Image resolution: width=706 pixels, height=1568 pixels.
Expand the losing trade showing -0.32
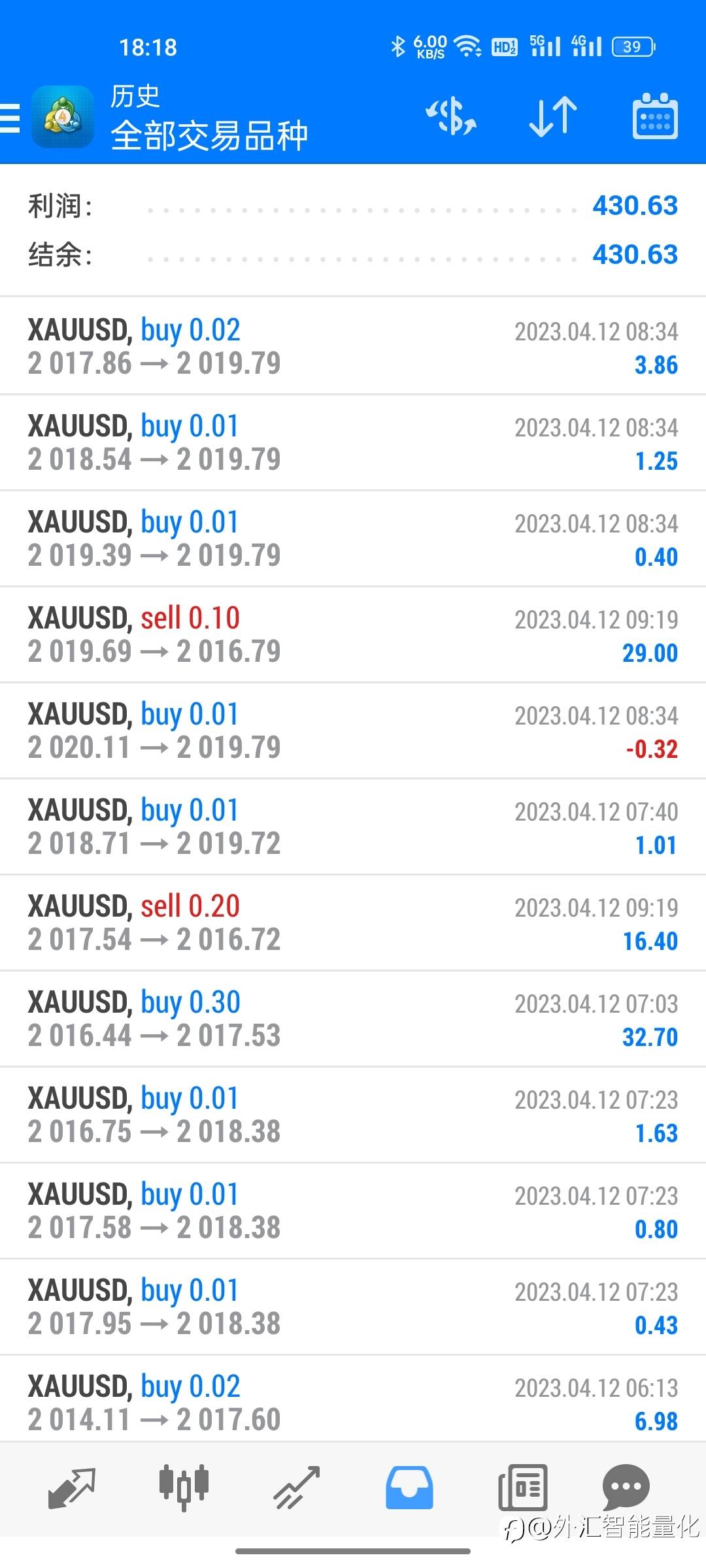click(x=353, y=730)
